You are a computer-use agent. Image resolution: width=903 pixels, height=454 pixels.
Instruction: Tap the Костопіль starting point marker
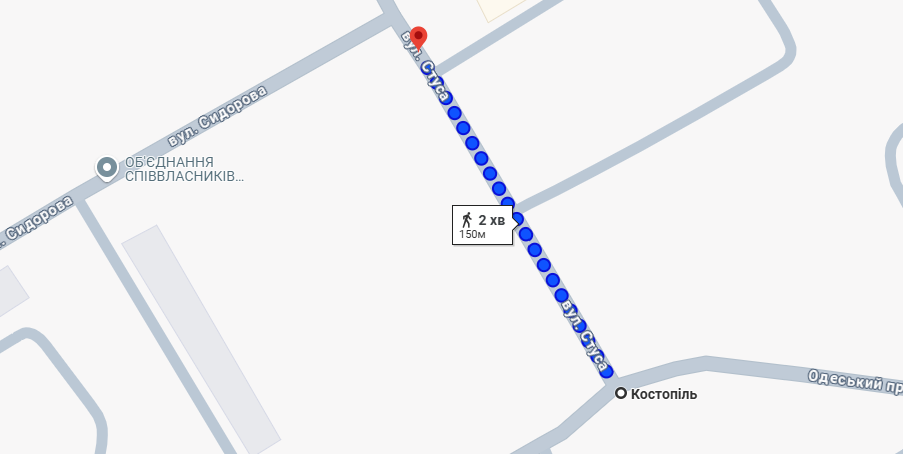pos(621,394)
